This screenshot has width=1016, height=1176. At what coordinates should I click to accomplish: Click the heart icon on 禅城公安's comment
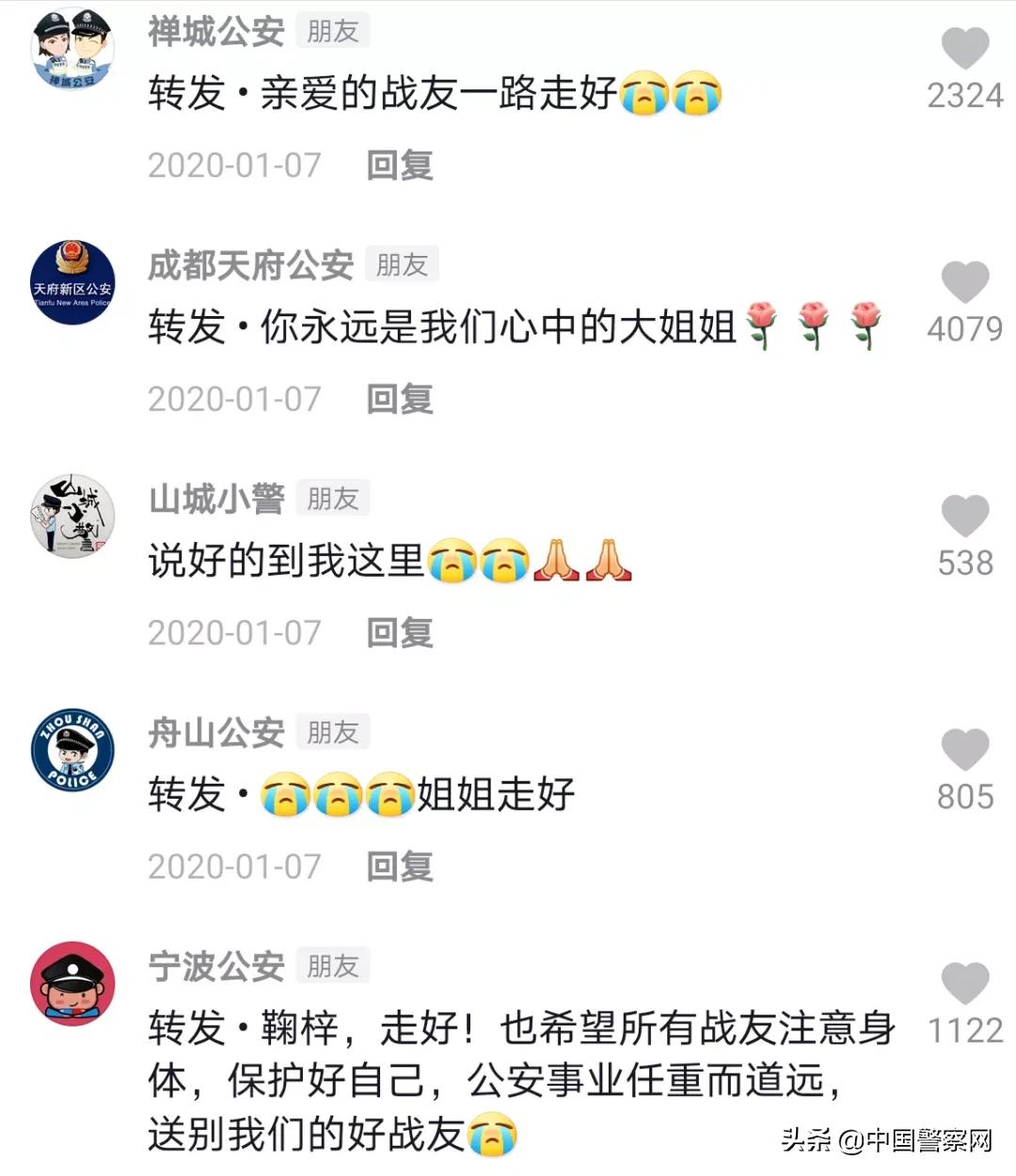click(x=965, y=49)
